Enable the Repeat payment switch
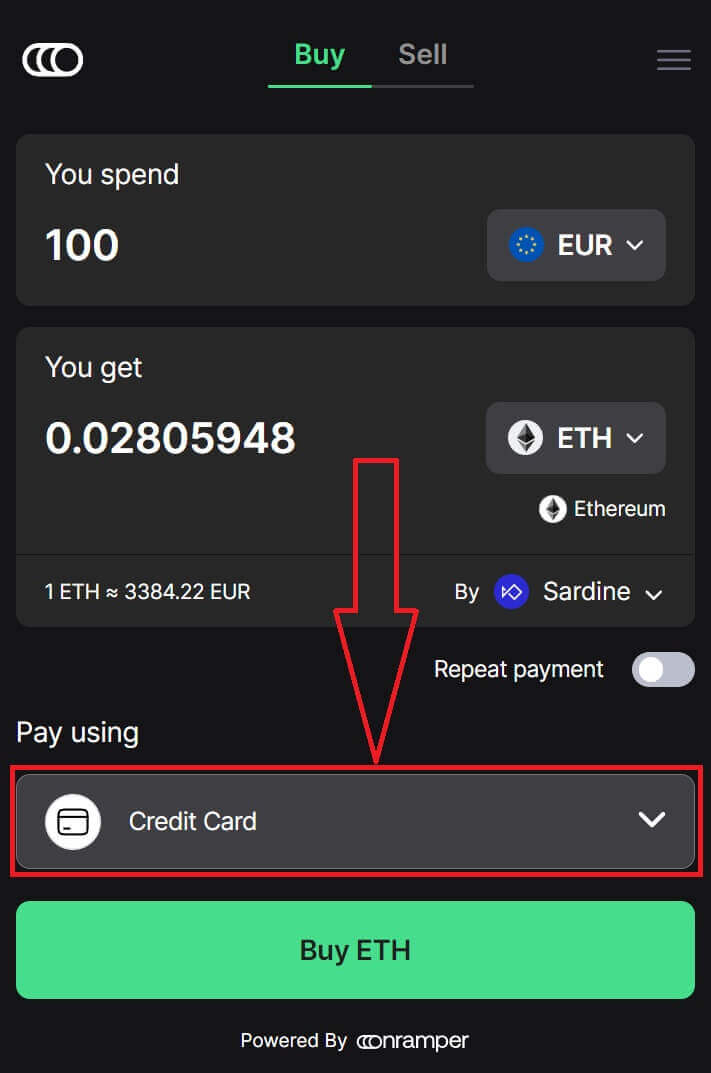 point(662,670)
